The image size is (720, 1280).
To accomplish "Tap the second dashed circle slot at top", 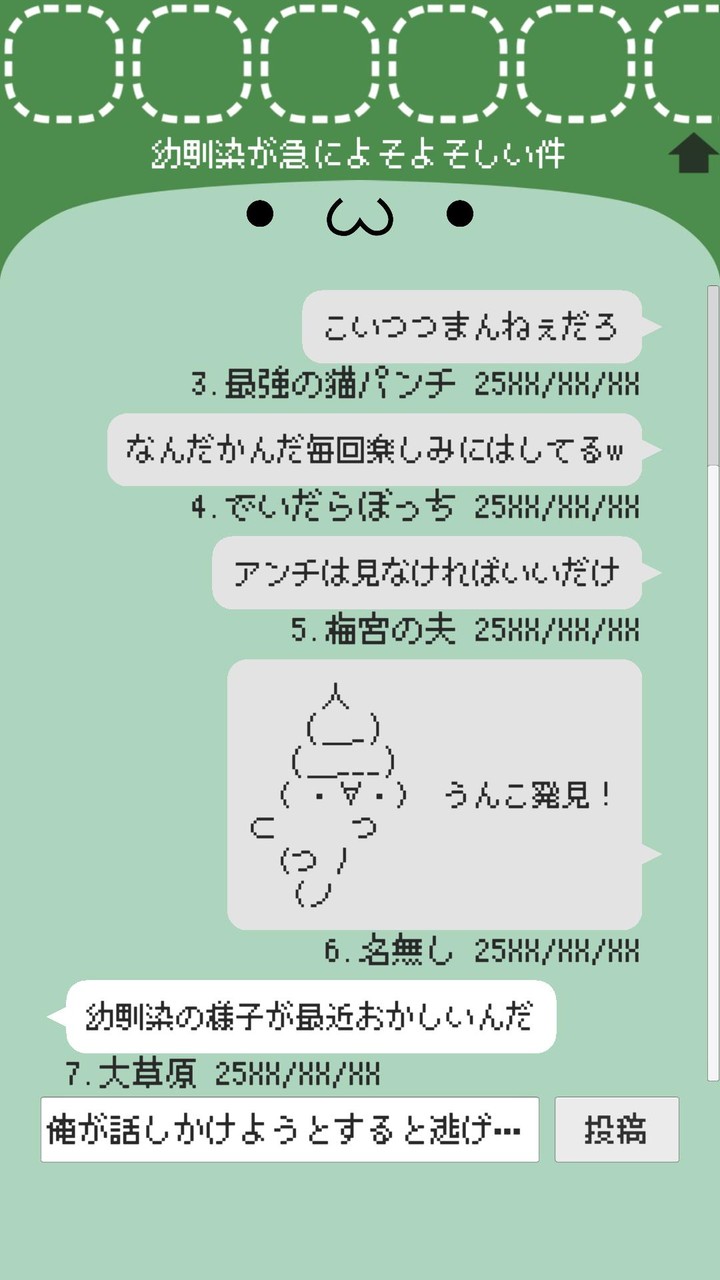I will coord(190,65).
